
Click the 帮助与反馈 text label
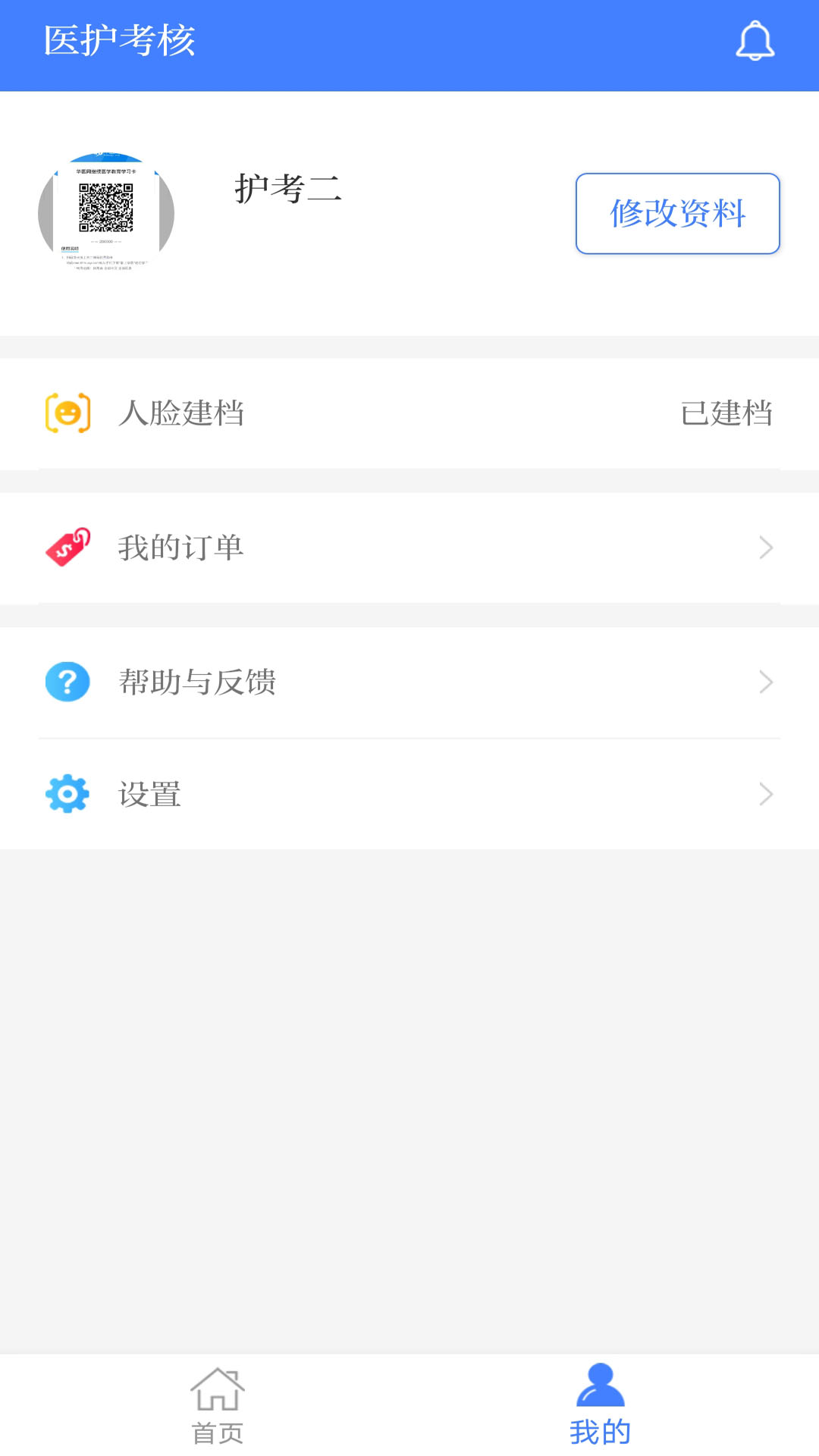[196, 682]
